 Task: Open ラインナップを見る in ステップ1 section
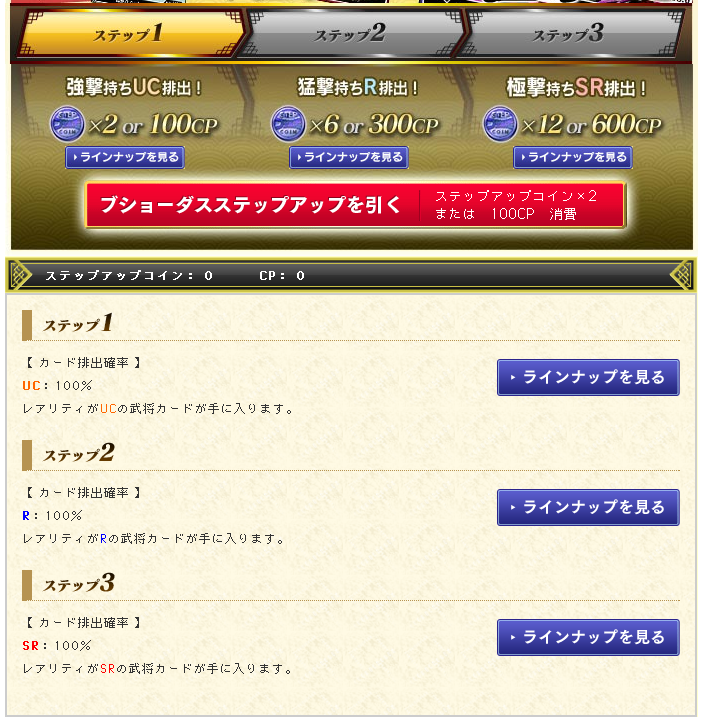(x=588, y=378)
